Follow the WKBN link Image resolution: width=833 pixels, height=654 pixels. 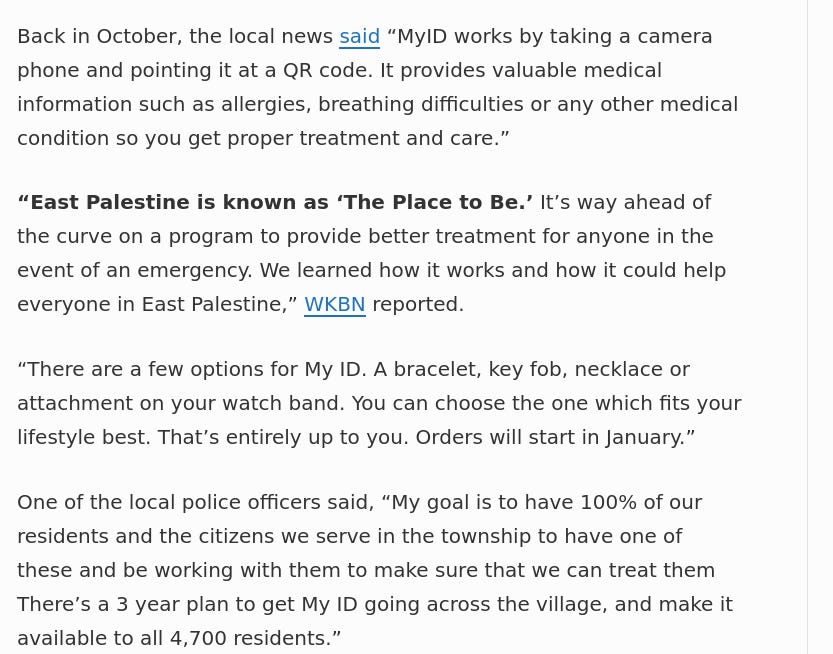pyautogui.click(x=335, y=304)
